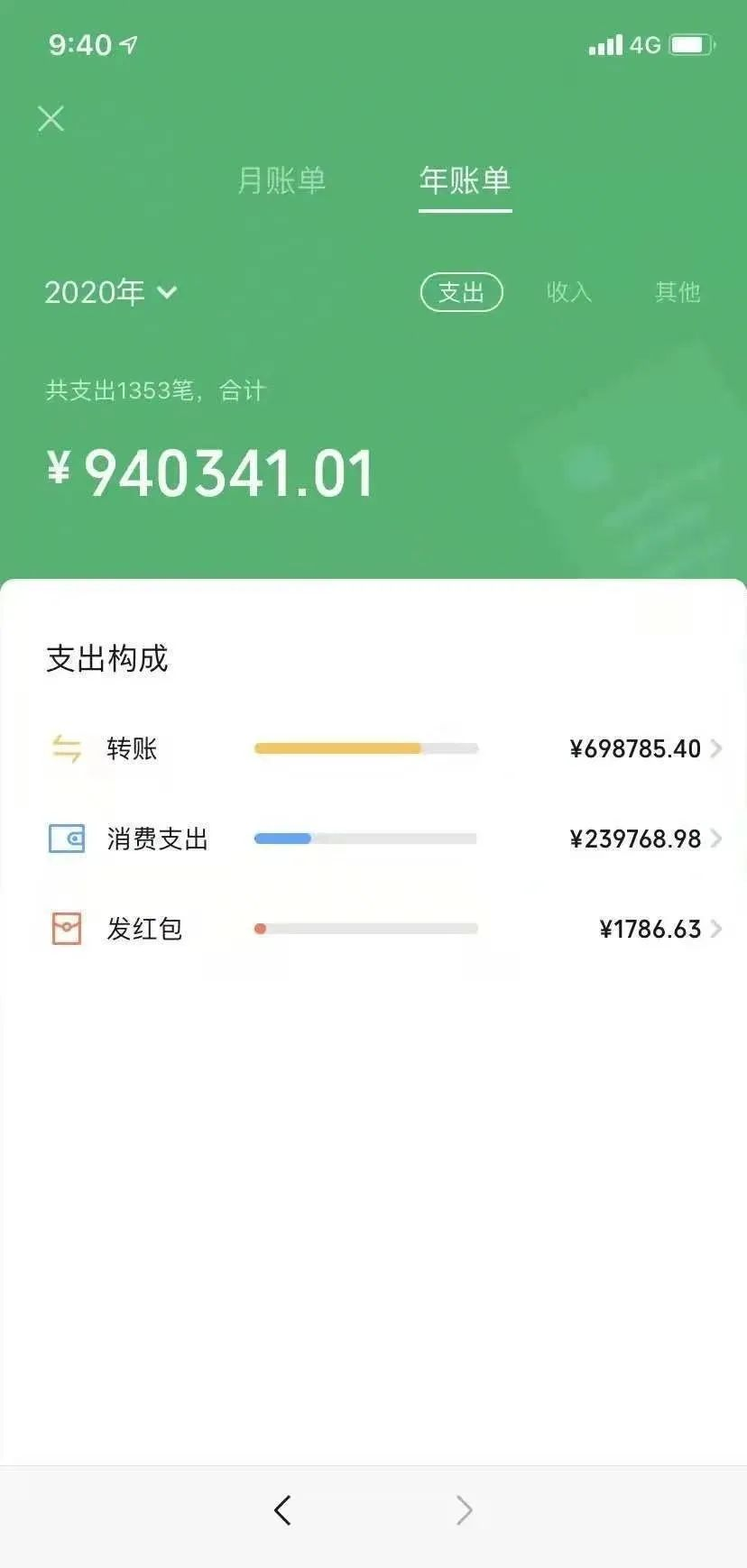Tap the signal strength bars icon
This screenshot has height=1568, width=747.
[606, 45]
